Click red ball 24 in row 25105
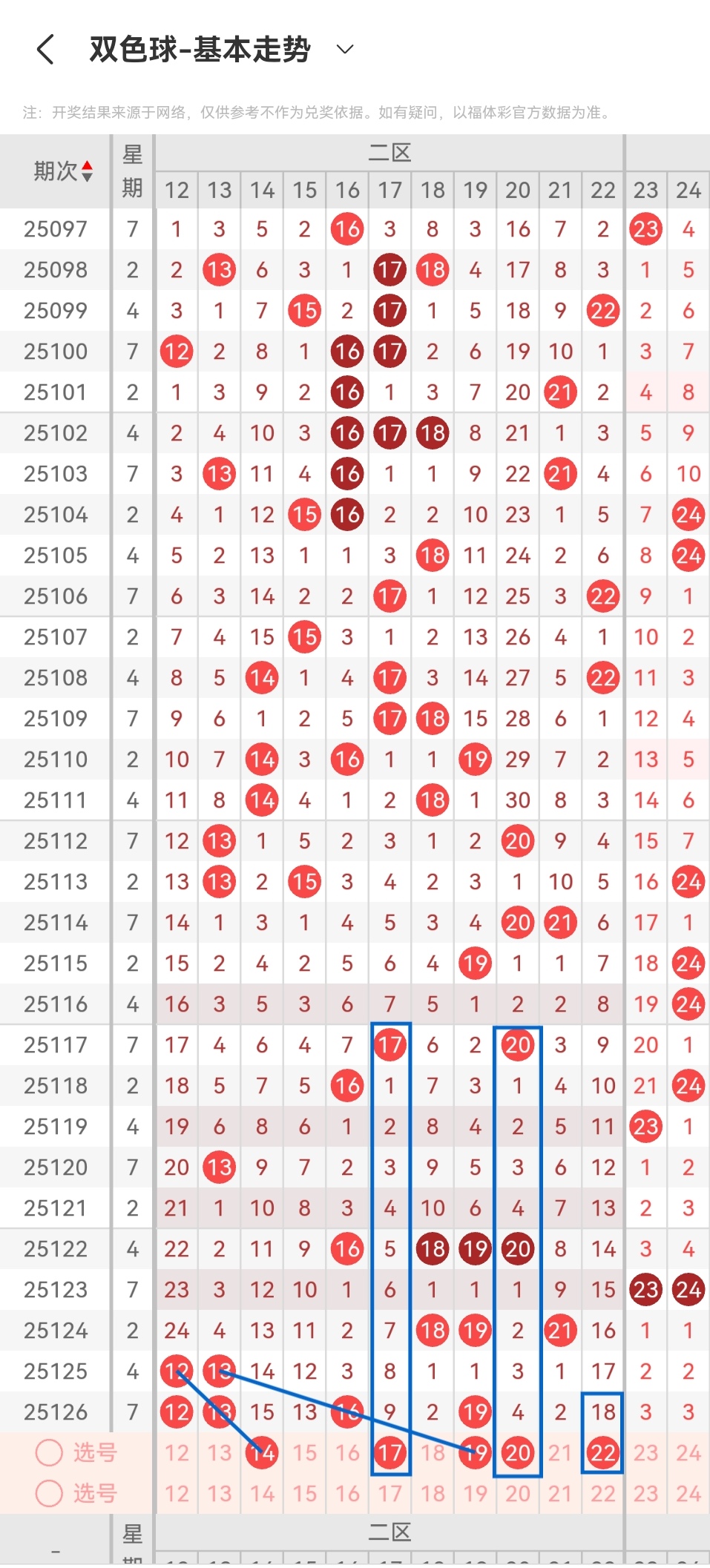The height and width of the screenshot is (1568, 710). click(688, 555)
